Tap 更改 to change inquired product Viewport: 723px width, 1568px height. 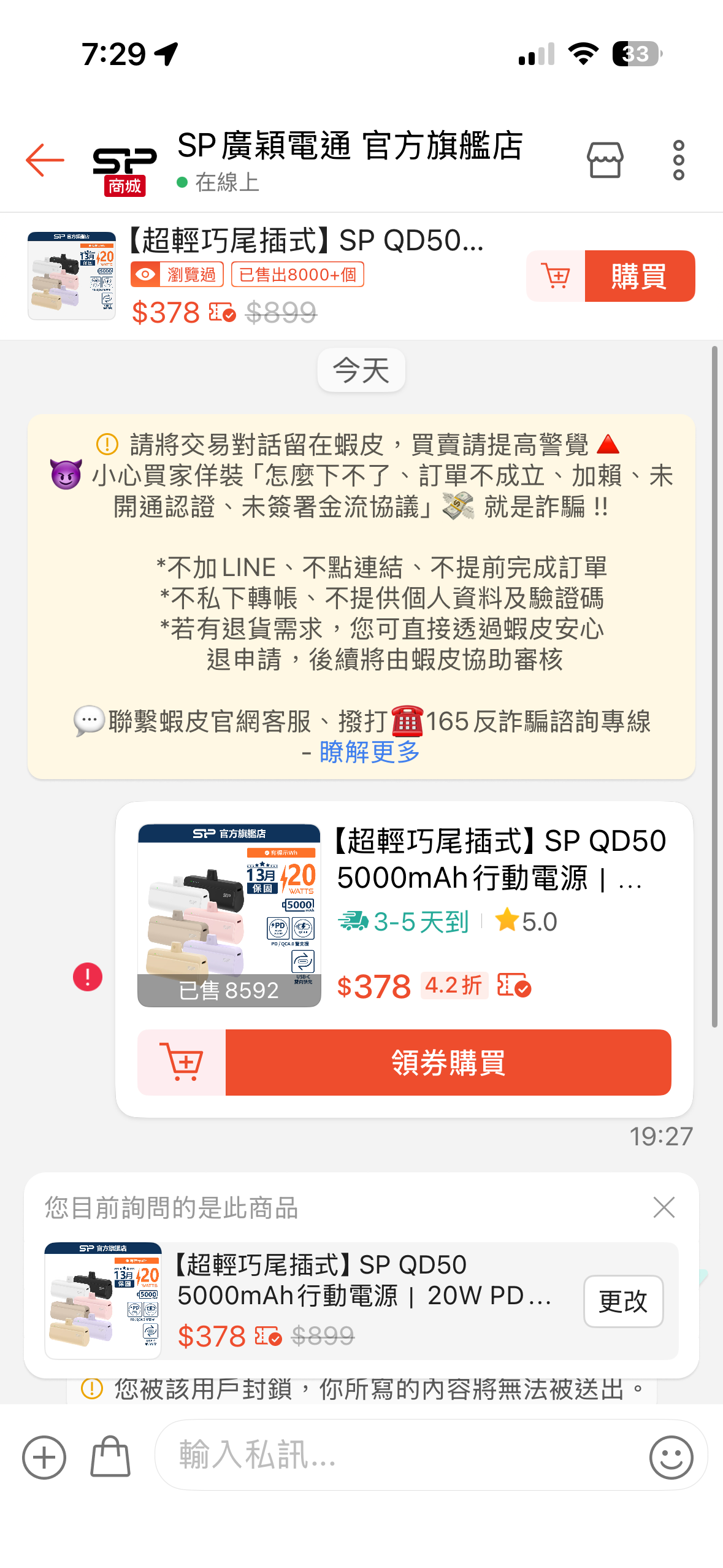(622, 1301)
